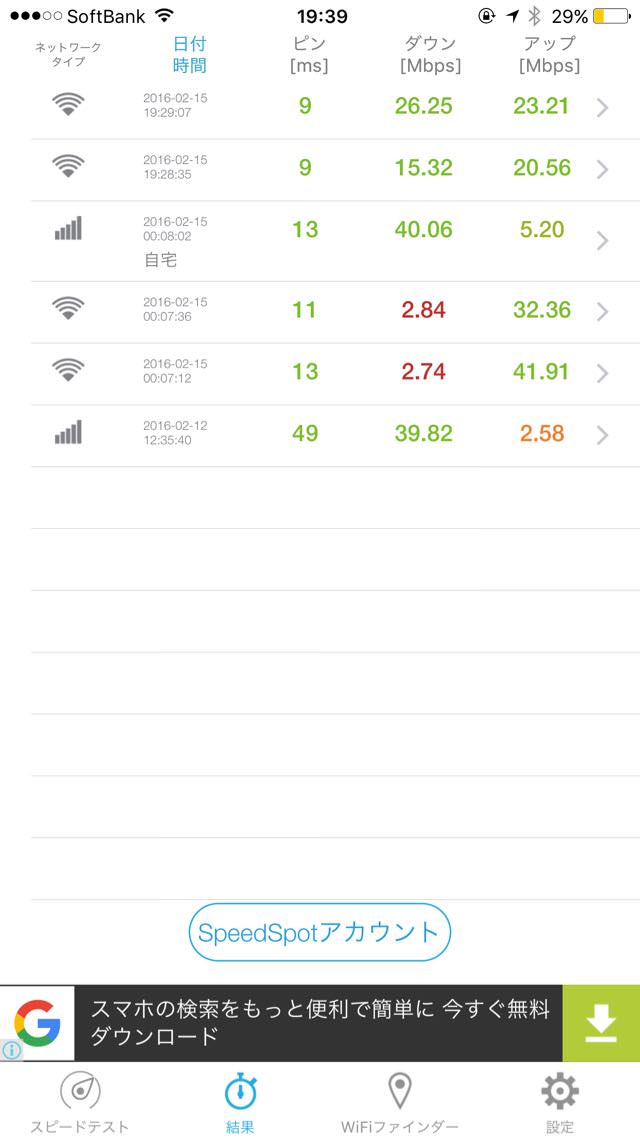
Task: Open the 設定 tab
Action: point(559,1103)
